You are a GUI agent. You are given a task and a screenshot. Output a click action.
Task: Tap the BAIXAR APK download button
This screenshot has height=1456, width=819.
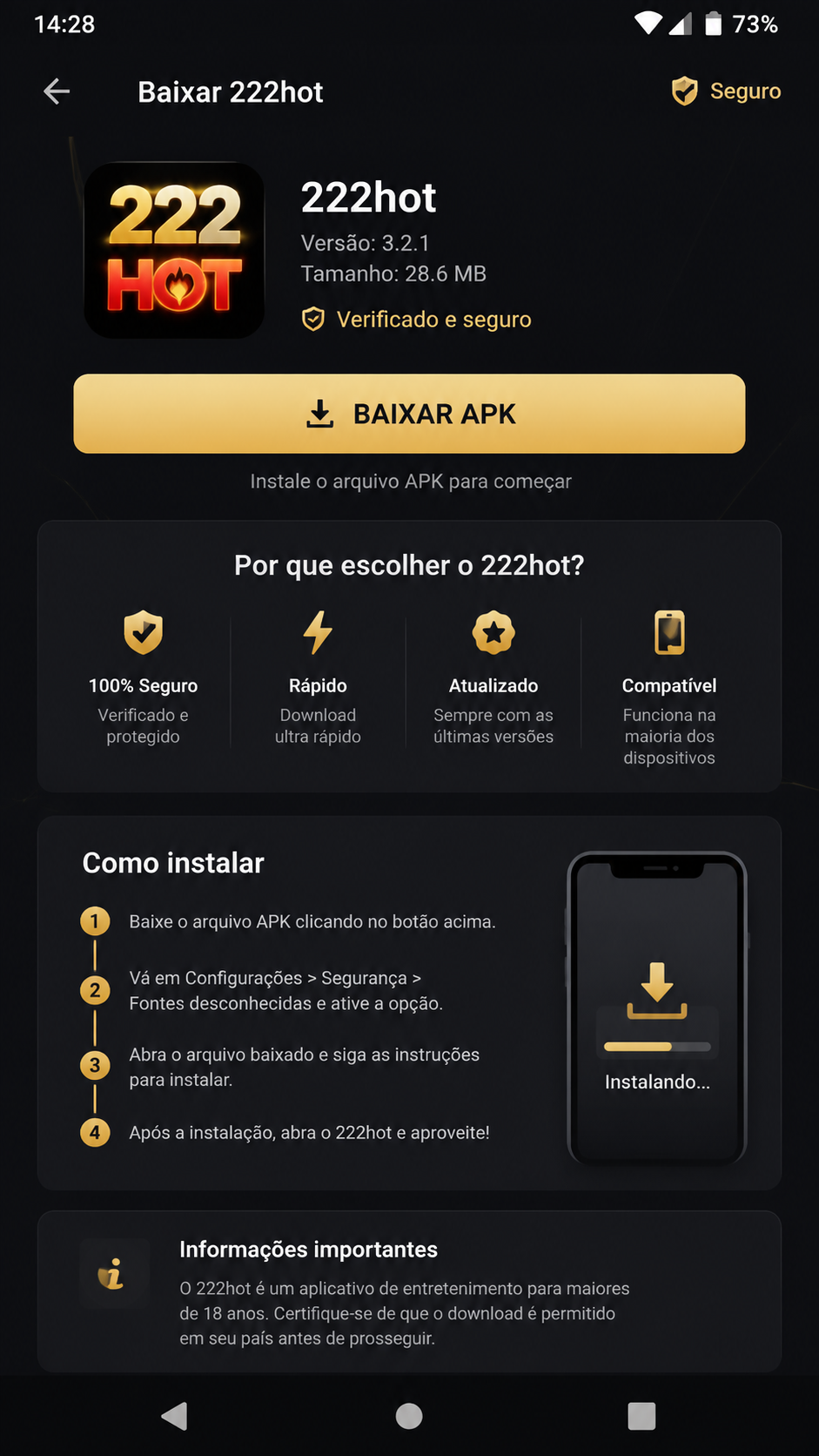(x=409, y=414)
